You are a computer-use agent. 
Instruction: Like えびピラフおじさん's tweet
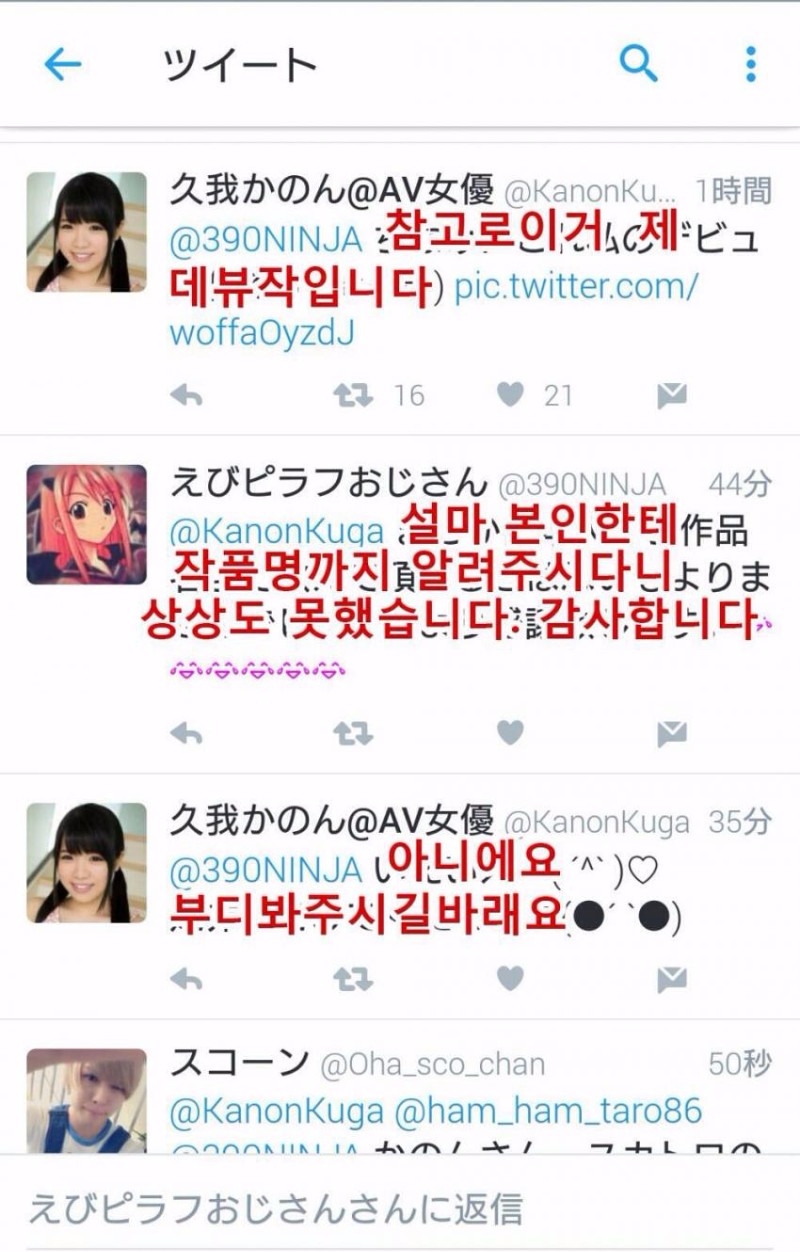510,734
